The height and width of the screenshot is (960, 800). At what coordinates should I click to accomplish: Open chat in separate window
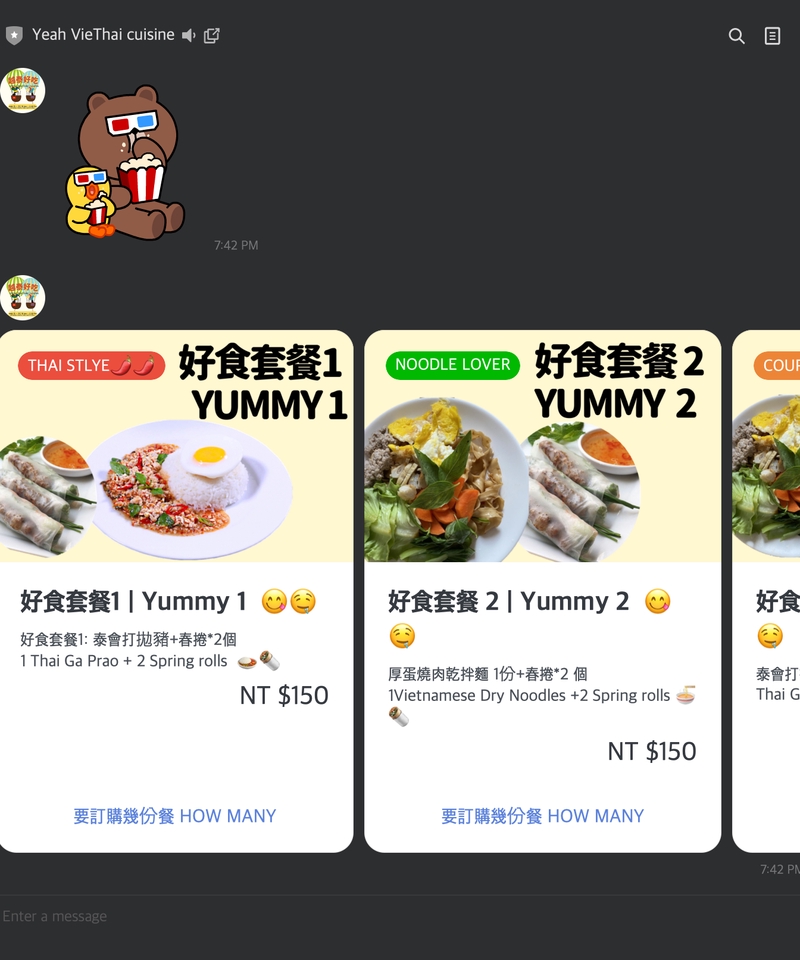(x=212, y=36)
